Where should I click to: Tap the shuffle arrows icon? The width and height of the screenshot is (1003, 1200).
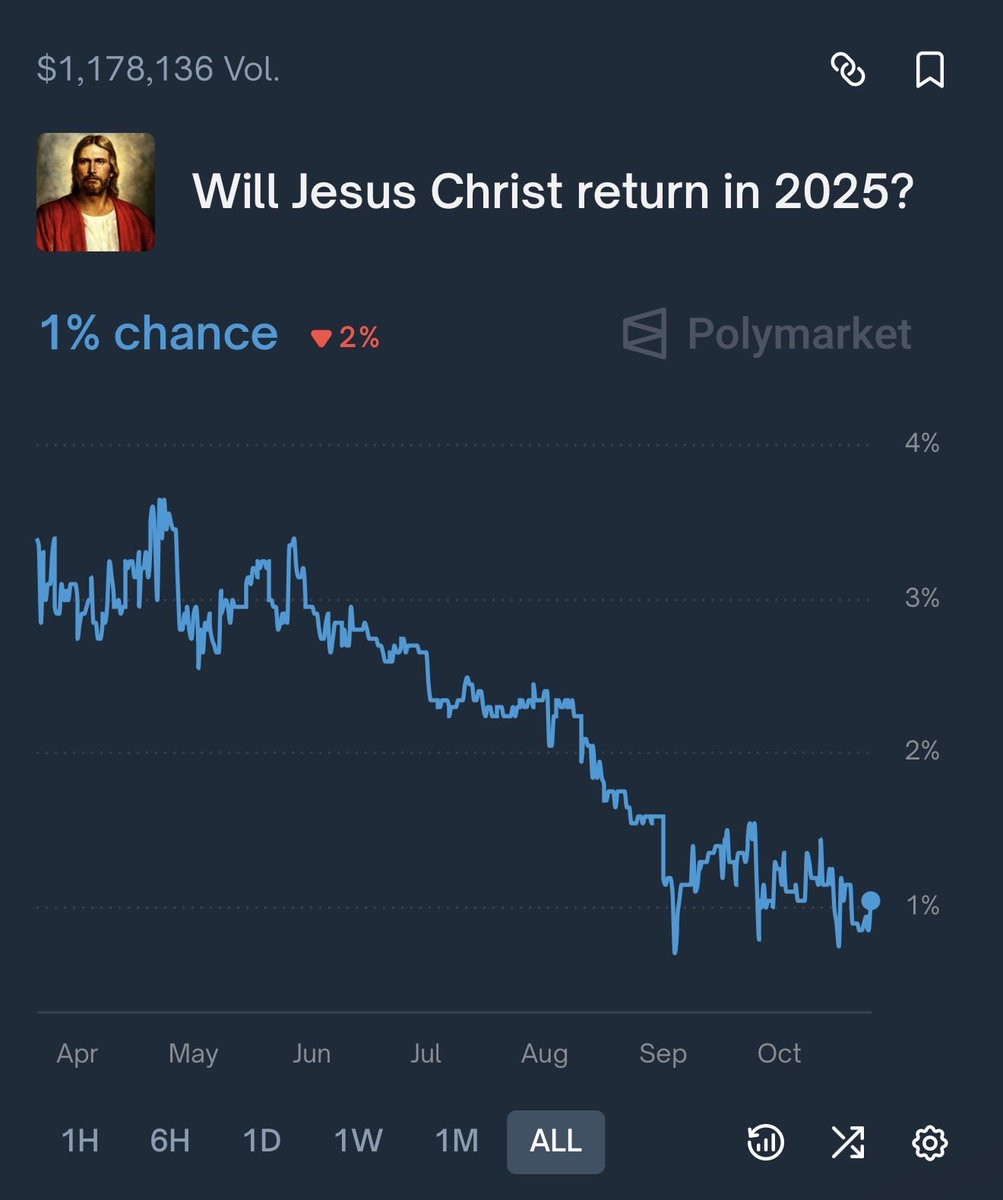coord(848,1142)
